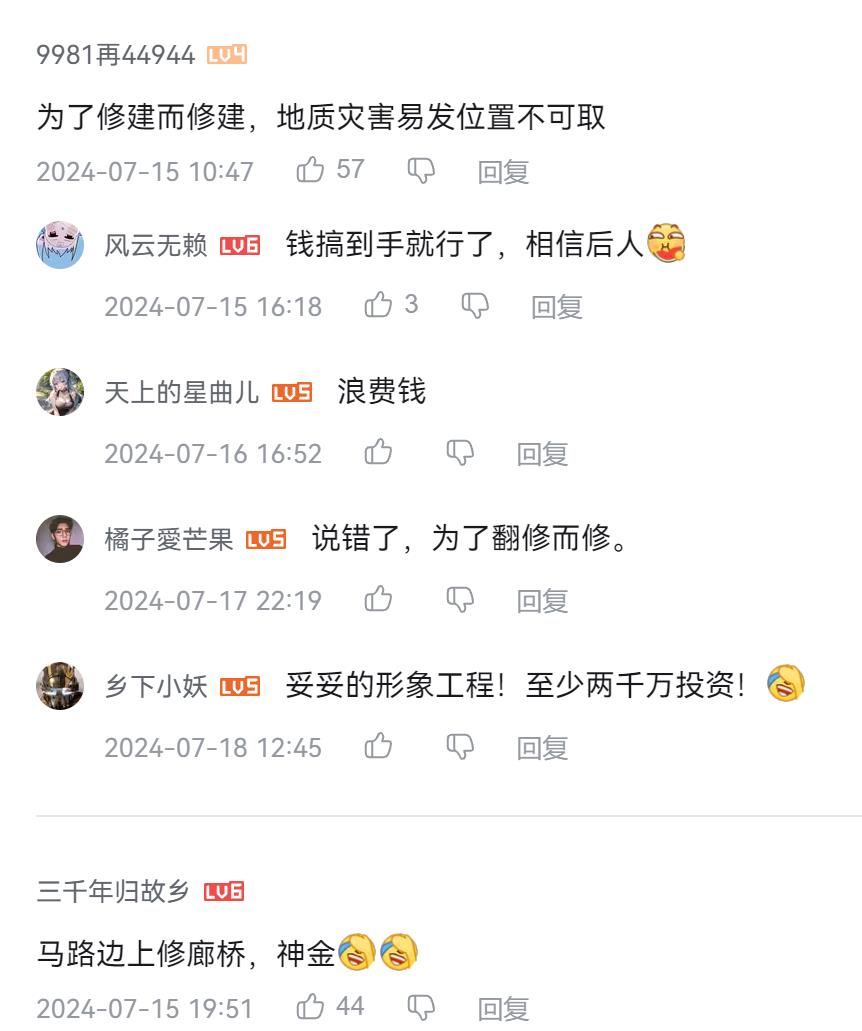Dislike 风云无赖's reply
This screenshot has height=1031, width=862.
(x=475, y=306)
